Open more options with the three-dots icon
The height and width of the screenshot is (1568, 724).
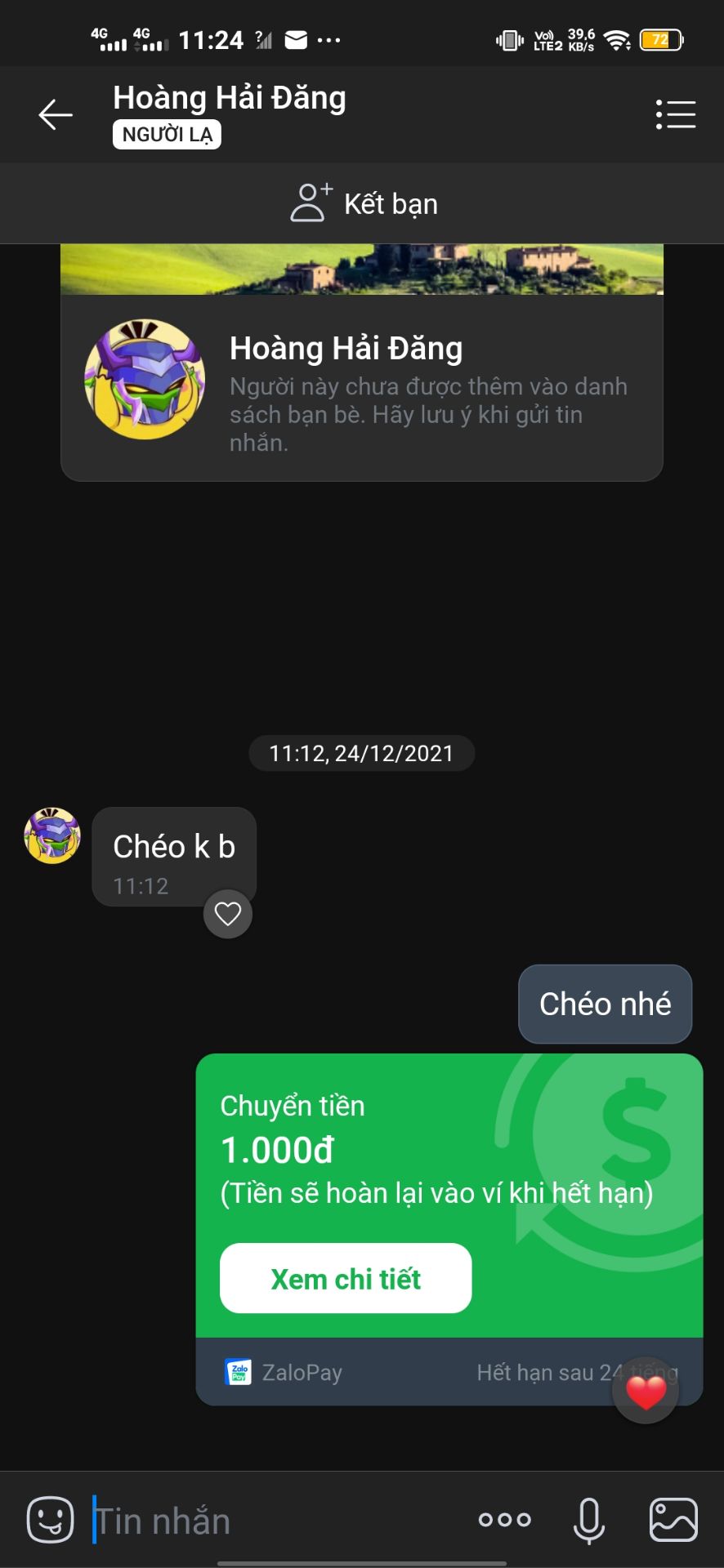504,1520
